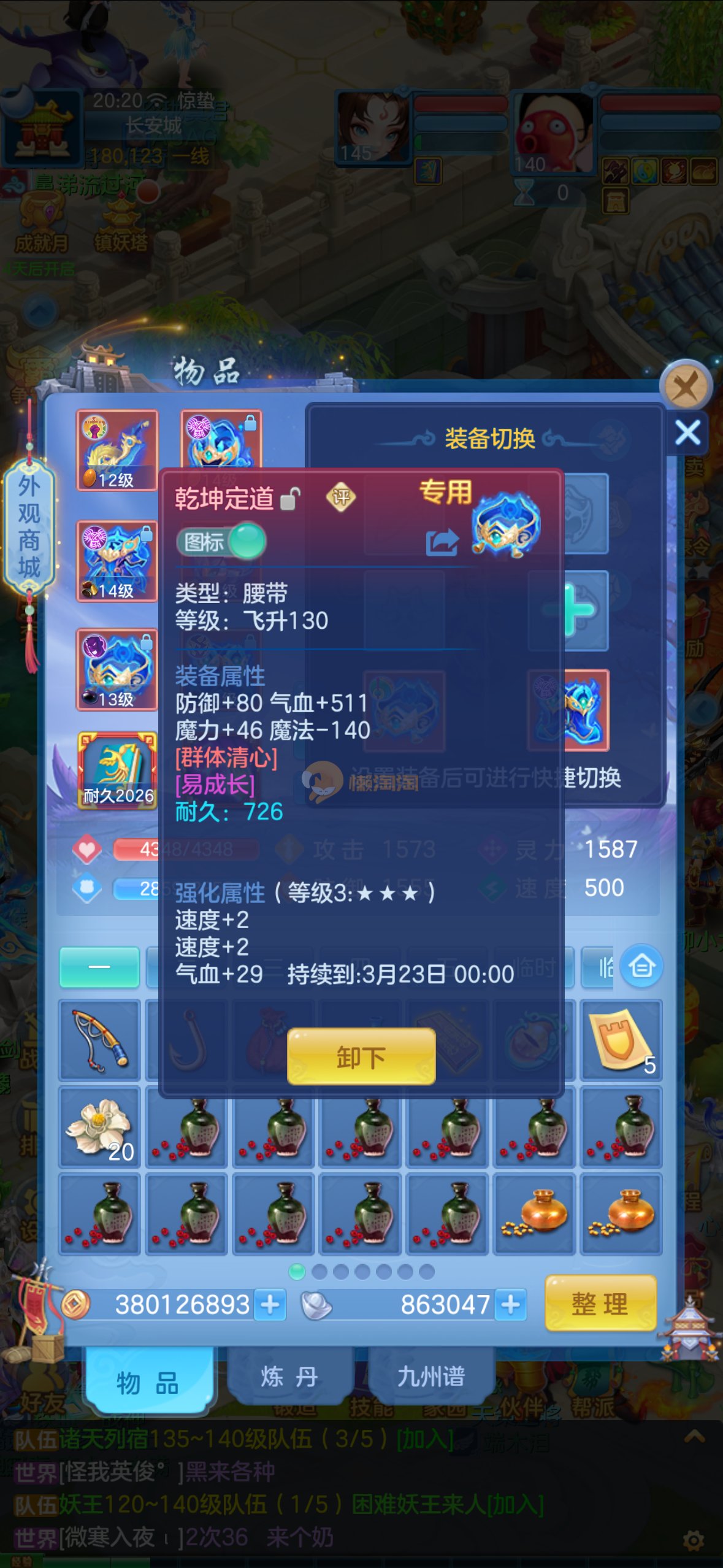Viewport: 723px width, 1568px height.
Task: Select the first bag page tab
Action: pos(99,967)
